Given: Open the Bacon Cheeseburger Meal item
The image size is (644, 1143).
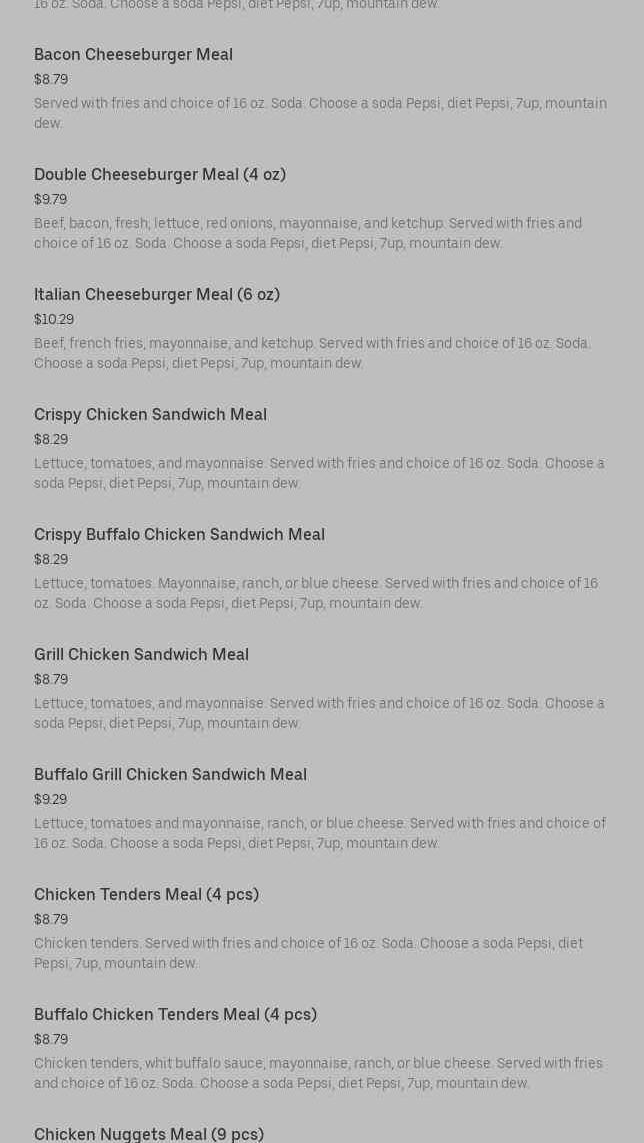Looking at the screenshot, I should coord(133,55).
